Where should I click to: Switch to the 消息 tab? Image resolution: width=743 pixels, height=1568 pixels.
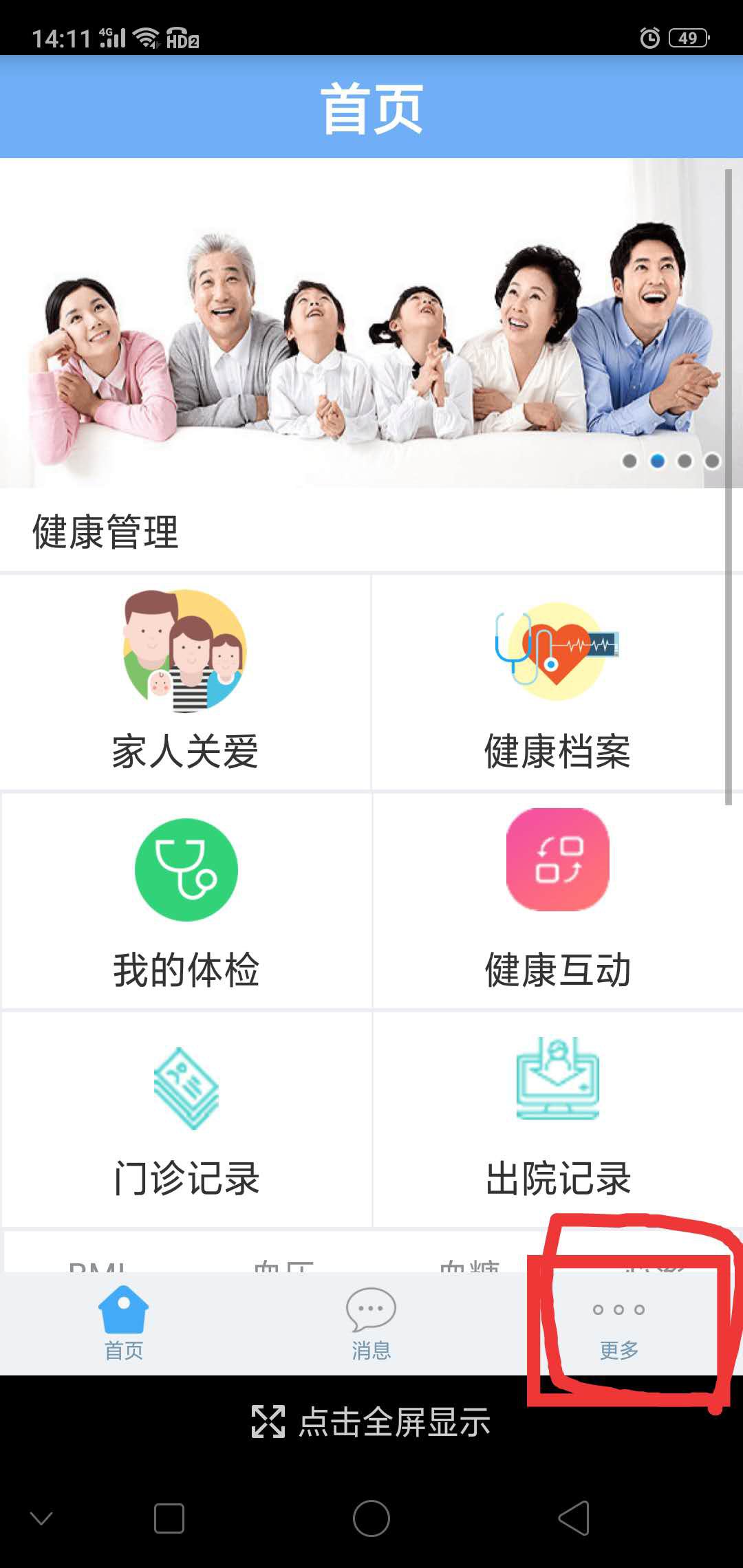(x=371, y=1323)
